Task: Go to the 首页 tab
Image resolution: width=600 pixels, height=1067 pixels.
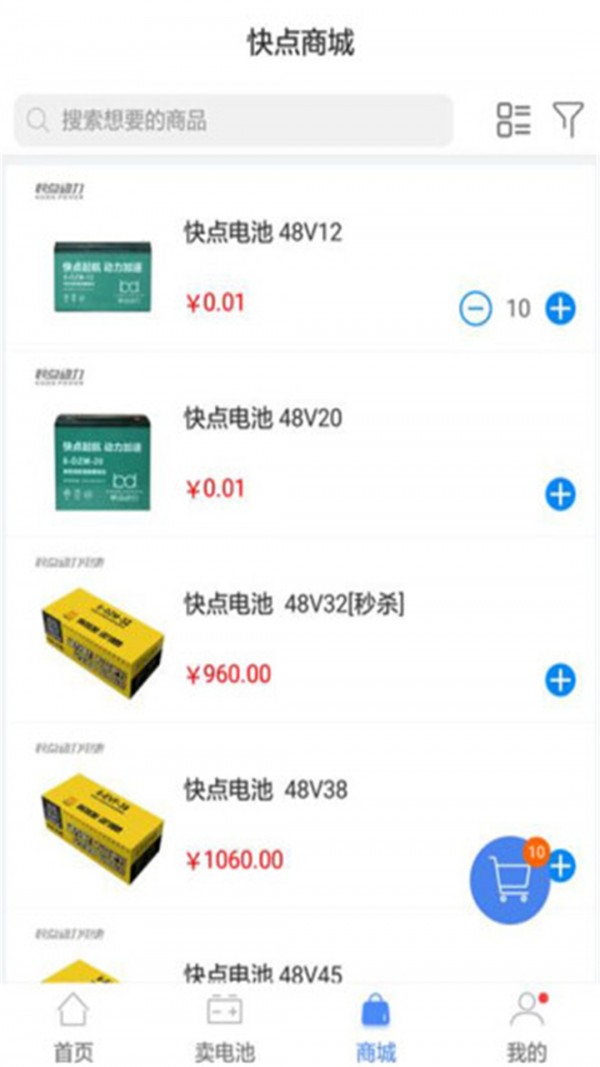Action: (73, 1027)
